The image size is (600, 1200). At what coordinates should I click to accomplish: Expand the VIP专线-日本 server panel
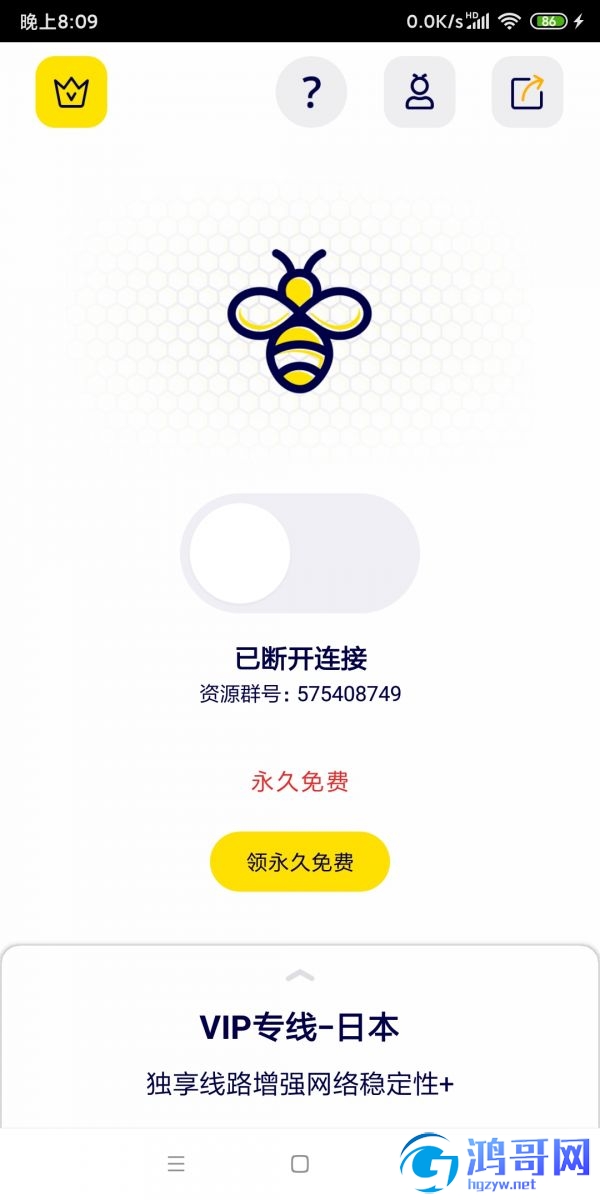click(300, 975)
